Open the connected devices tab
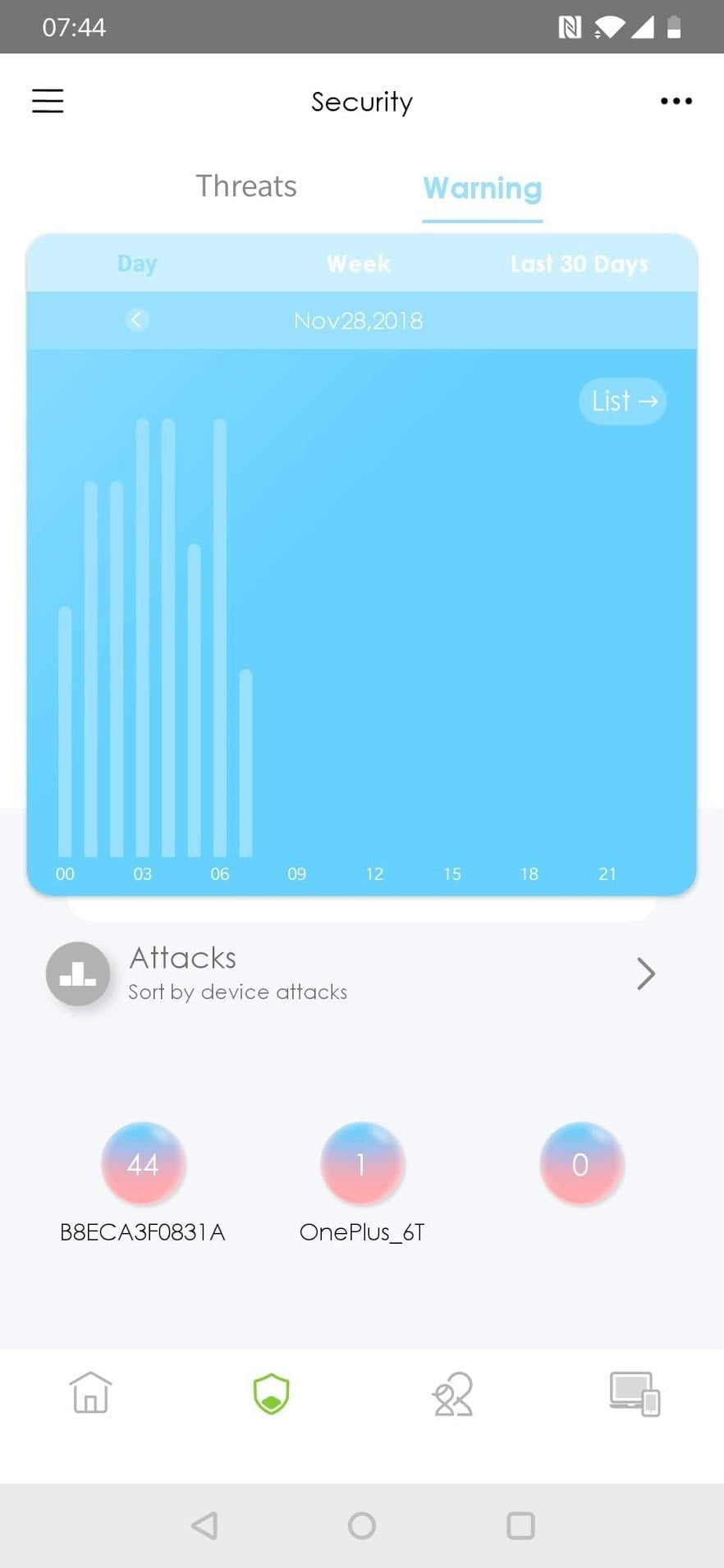 (x=634, y=1393)
